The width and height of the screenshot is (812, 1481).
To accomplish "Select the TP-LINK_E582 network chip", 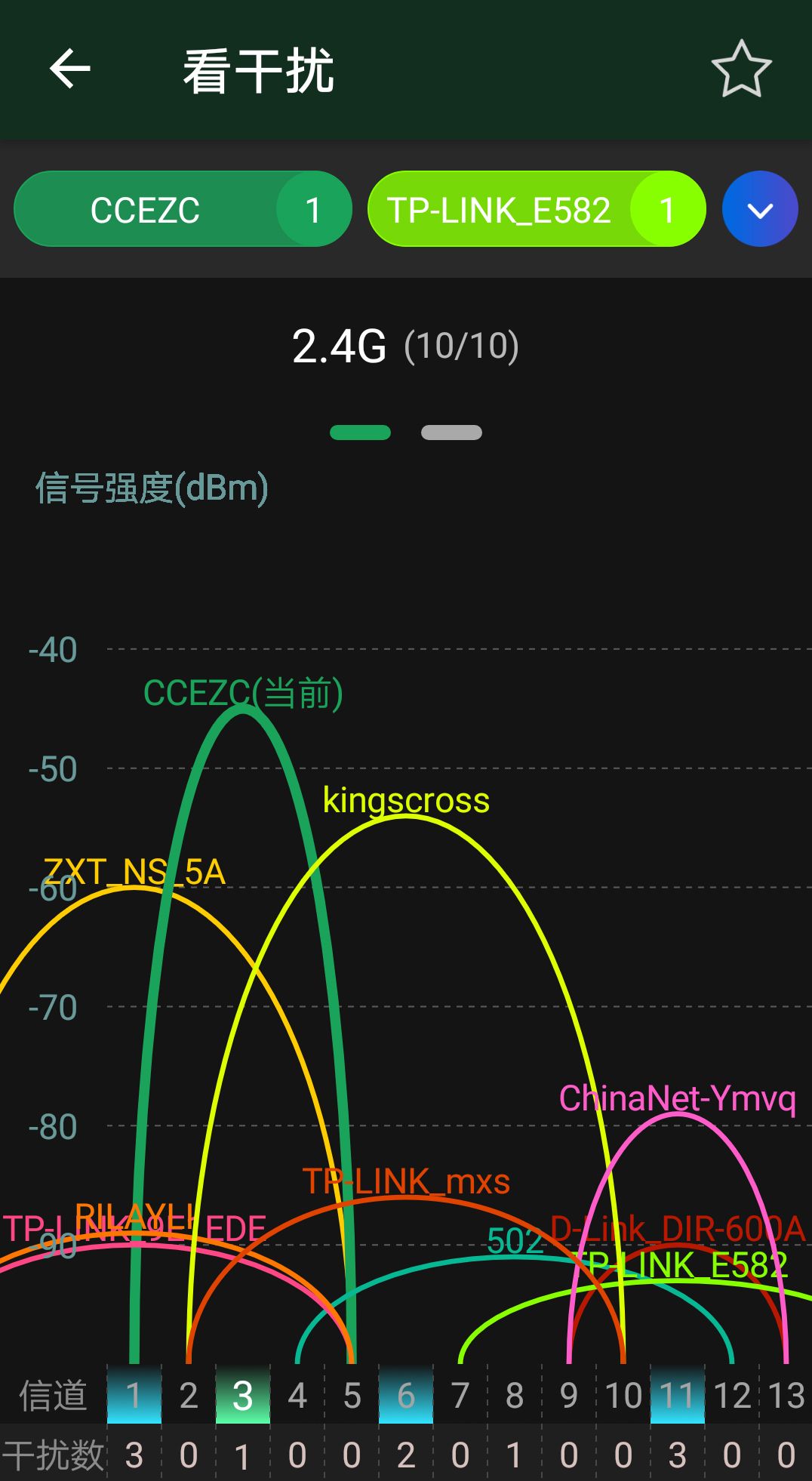I will [536, 210].
